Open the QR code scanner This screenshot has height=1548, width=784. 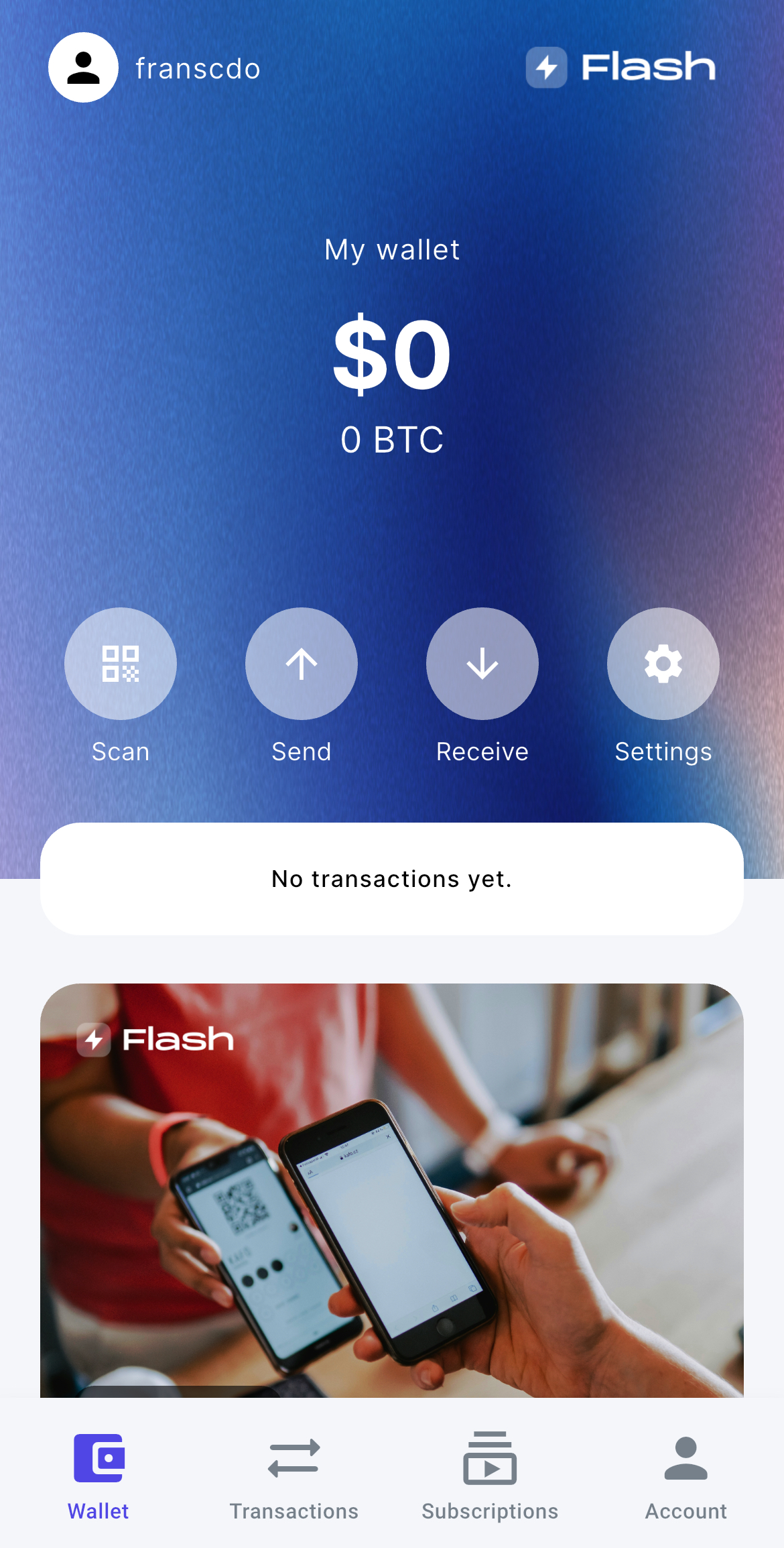click(121, 664)
